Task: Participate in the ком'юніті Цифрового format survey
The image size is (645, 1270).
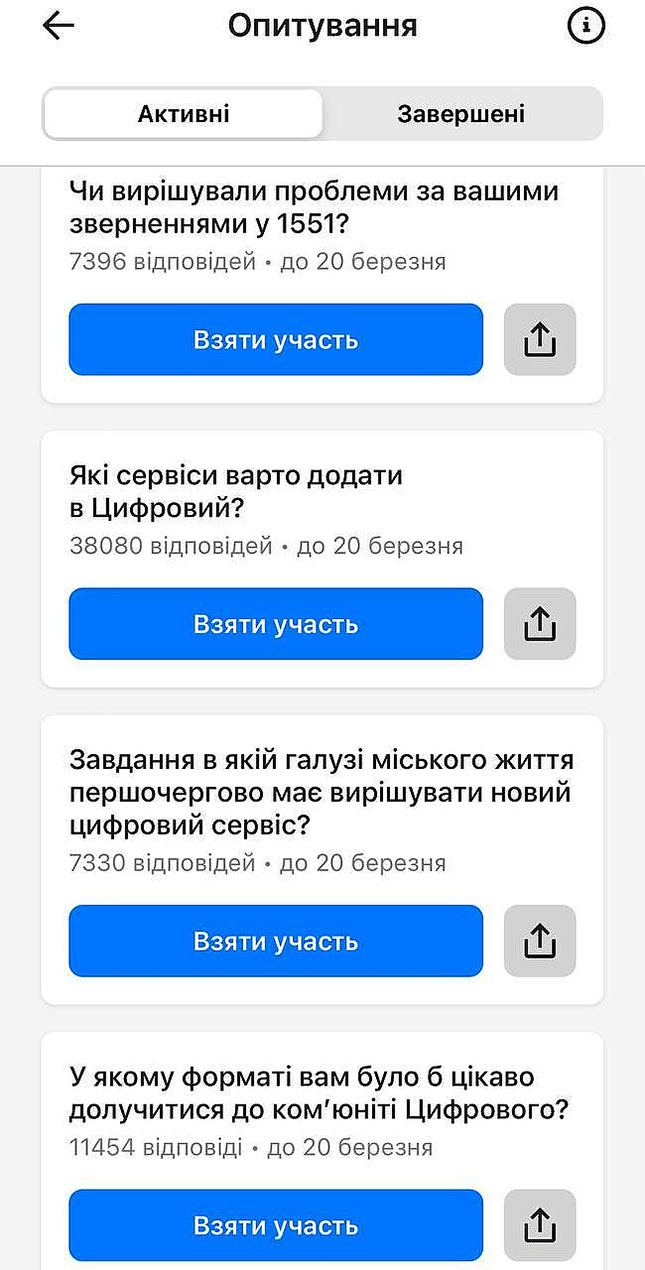Action: (276, 1225)
